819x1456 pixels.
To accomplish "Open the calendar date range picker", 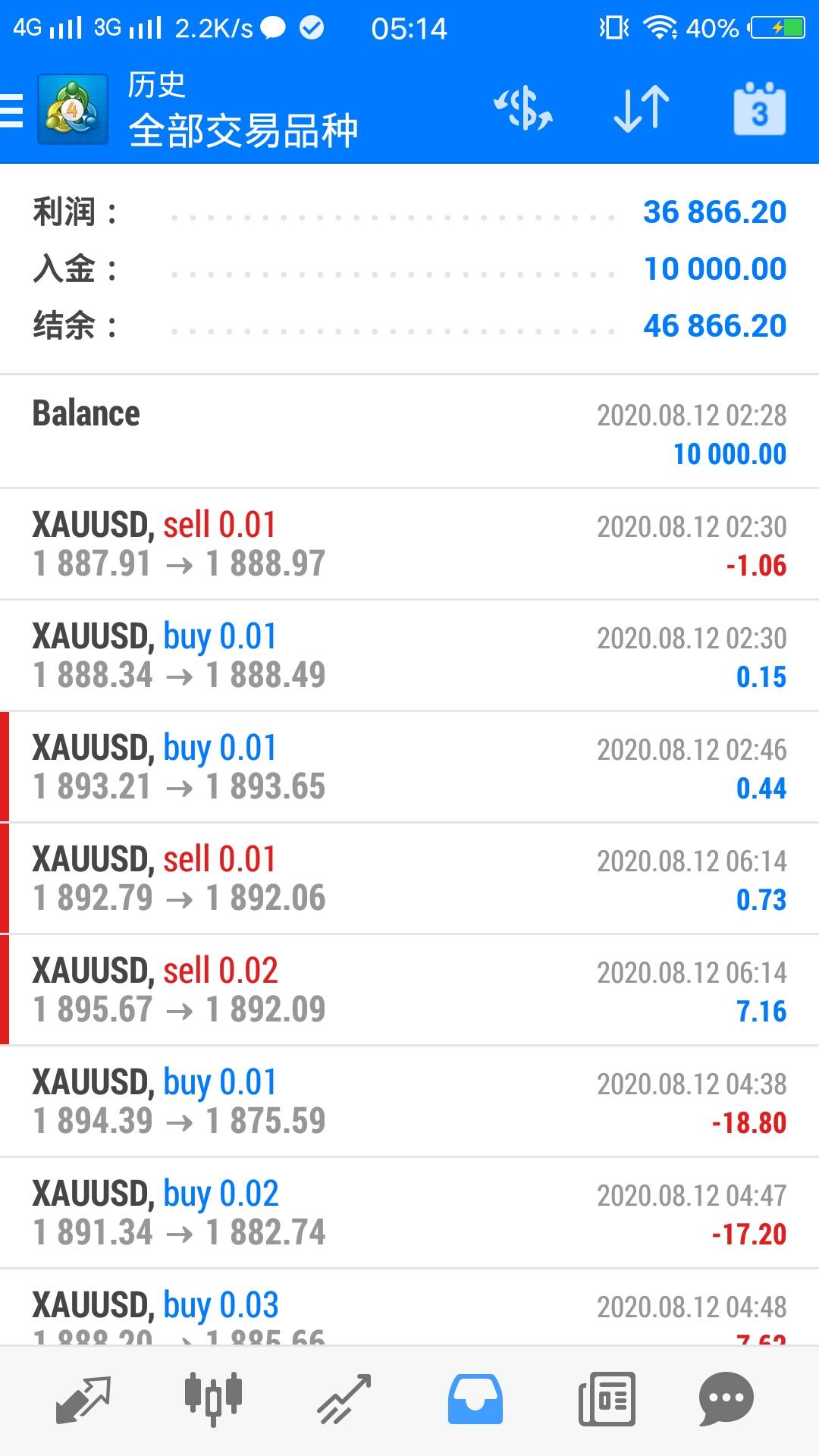I will point(759,110).
